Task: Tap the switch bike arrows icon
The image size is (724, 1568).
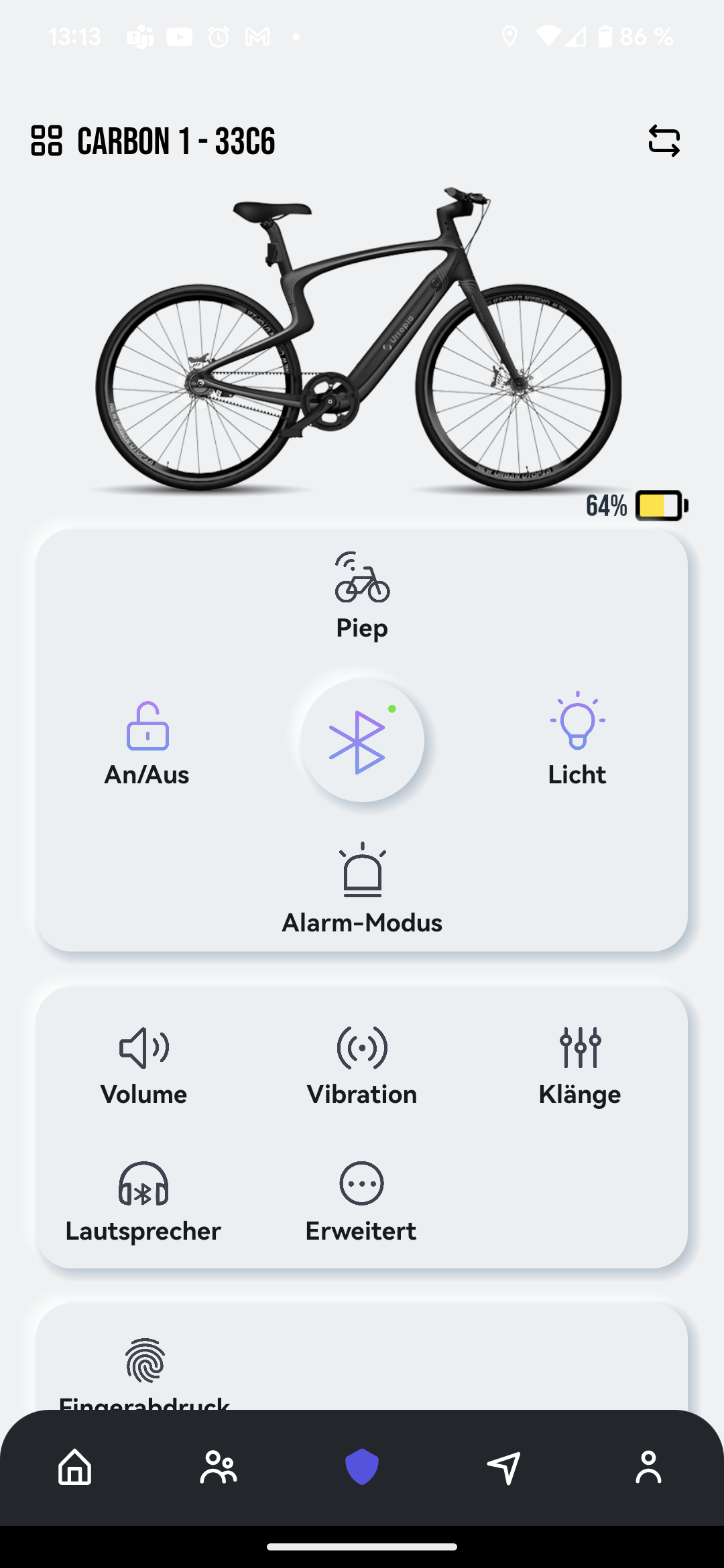Action: [x=664, y=141]
